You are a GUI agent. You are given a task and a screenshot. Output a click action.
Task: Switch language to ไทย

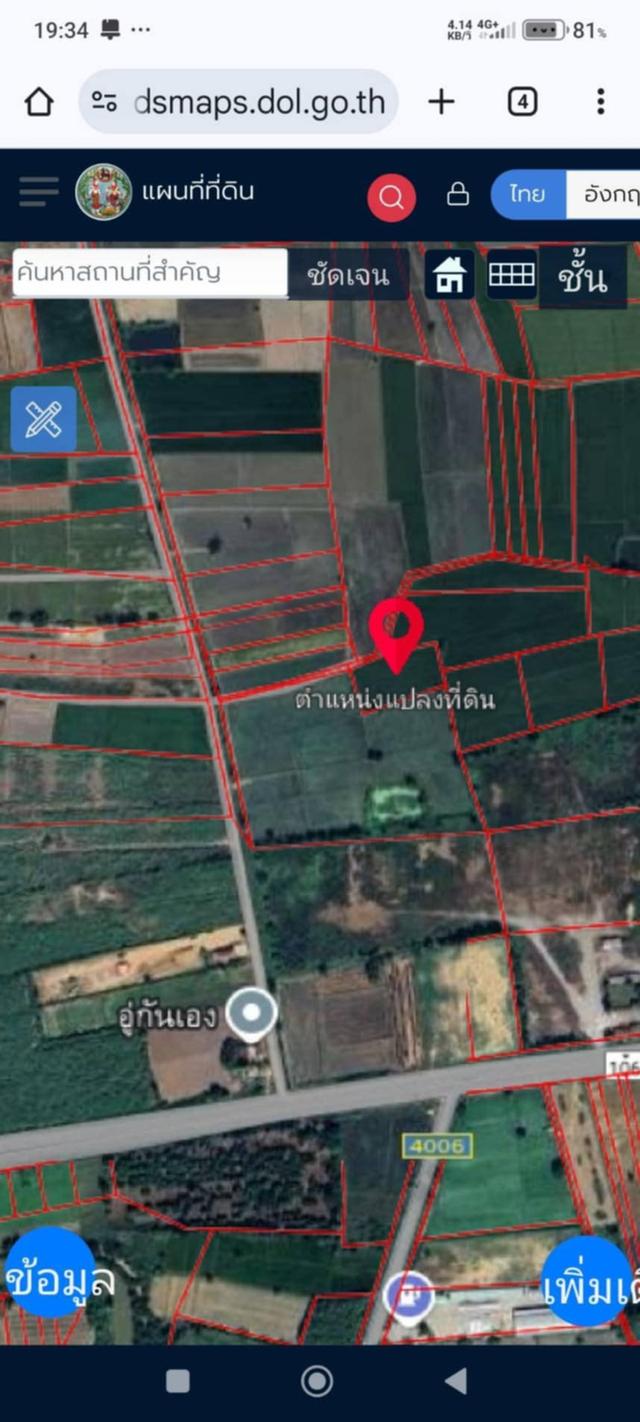point(527,194)
